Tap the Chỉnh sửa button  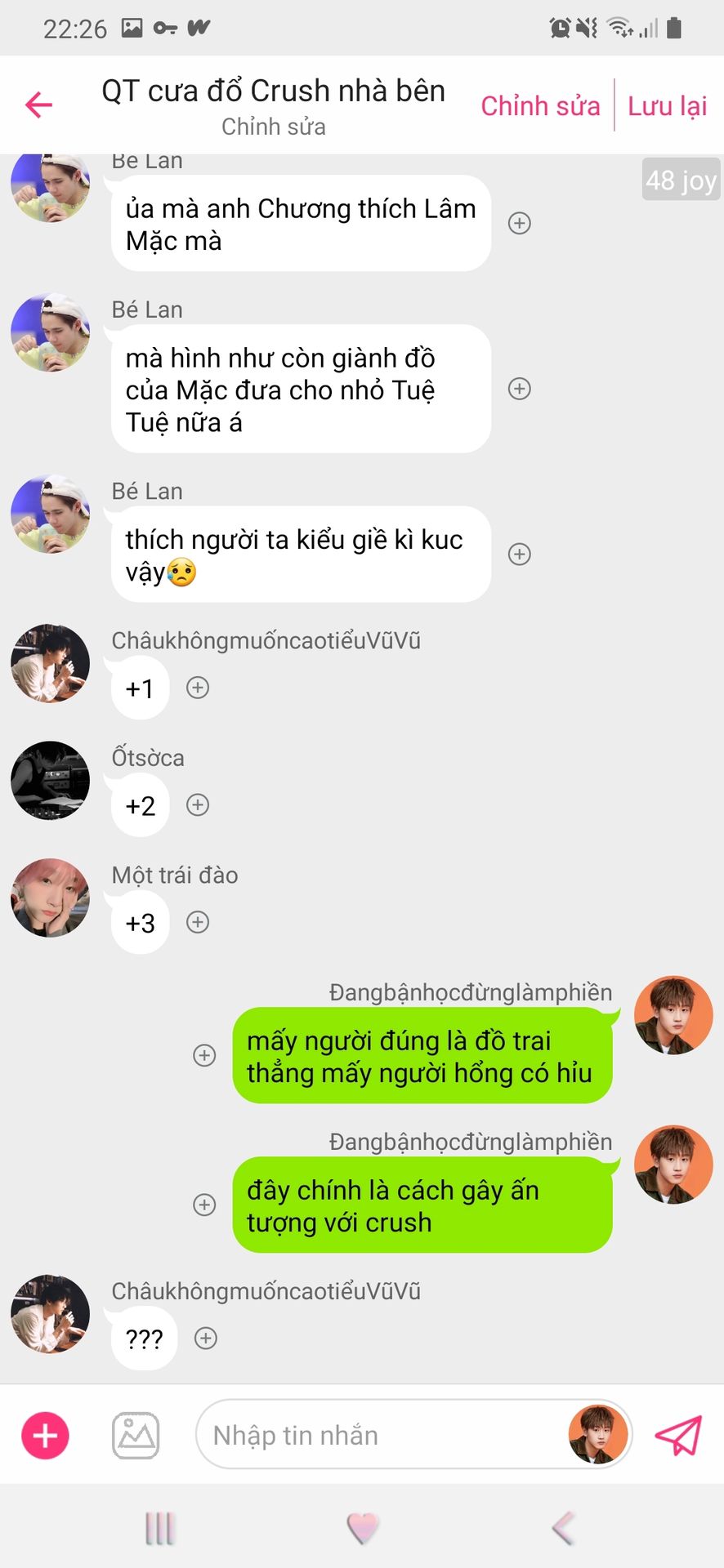click(540, 105)
